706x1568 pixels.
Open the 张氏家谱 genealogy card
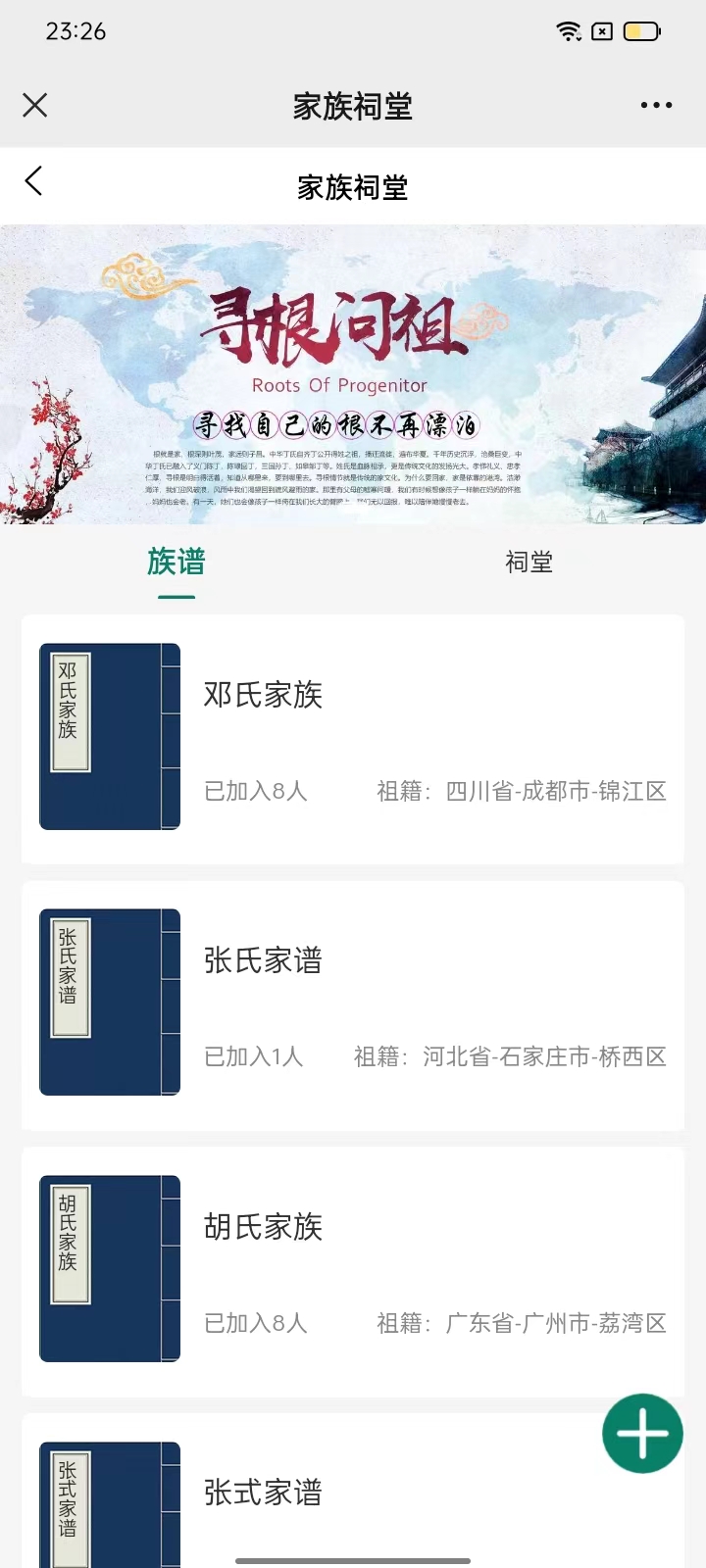[353, 1004]
